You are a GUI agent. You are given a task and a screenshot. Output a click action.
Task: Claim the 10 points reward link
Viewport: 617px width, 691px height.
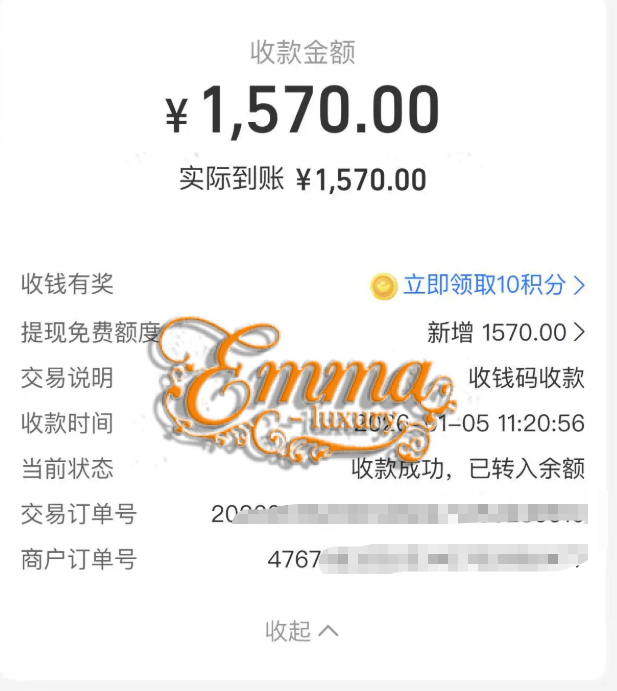[x=478, y=285]
